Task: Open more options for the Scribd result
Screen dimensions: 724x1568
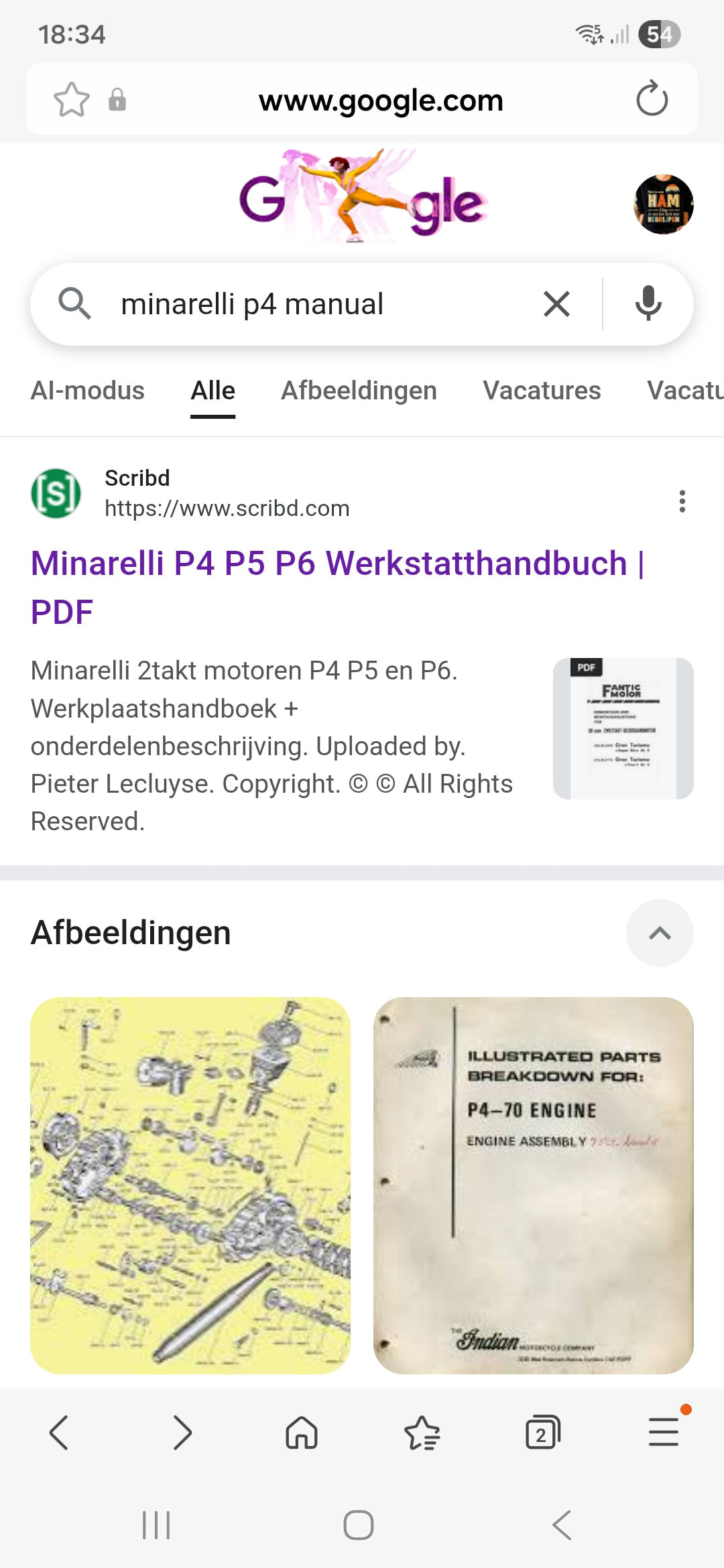Action: click(682, 501)
